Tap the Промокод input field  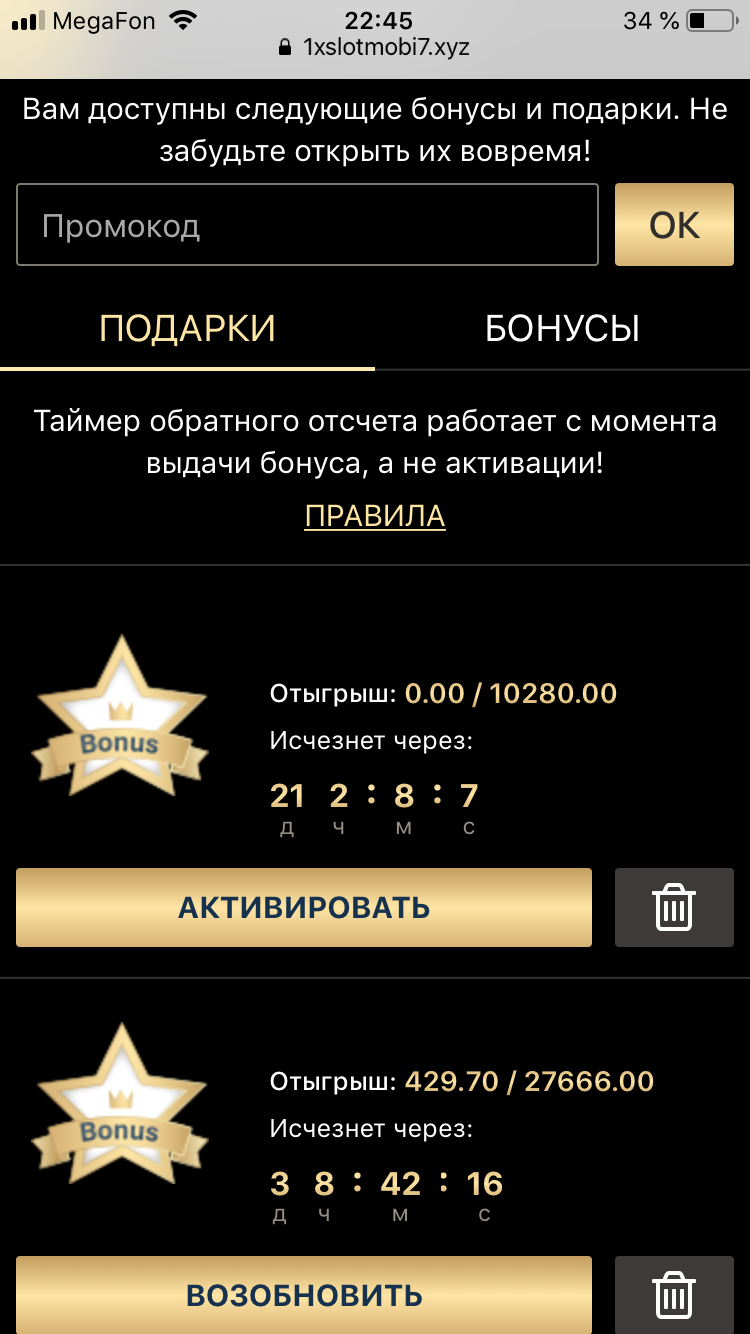point(307,225)
